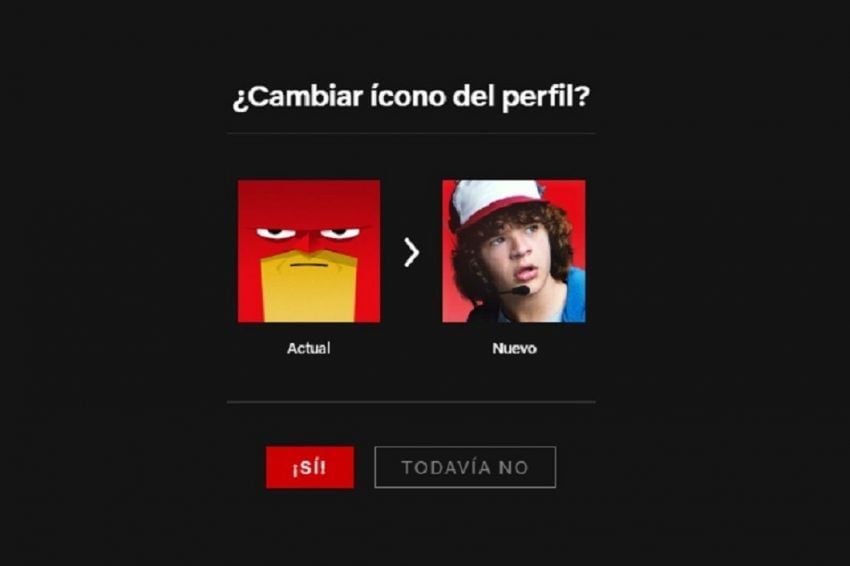
Task: Decline by choosing TODAVÍA NO
Action: tap(465, 467)
